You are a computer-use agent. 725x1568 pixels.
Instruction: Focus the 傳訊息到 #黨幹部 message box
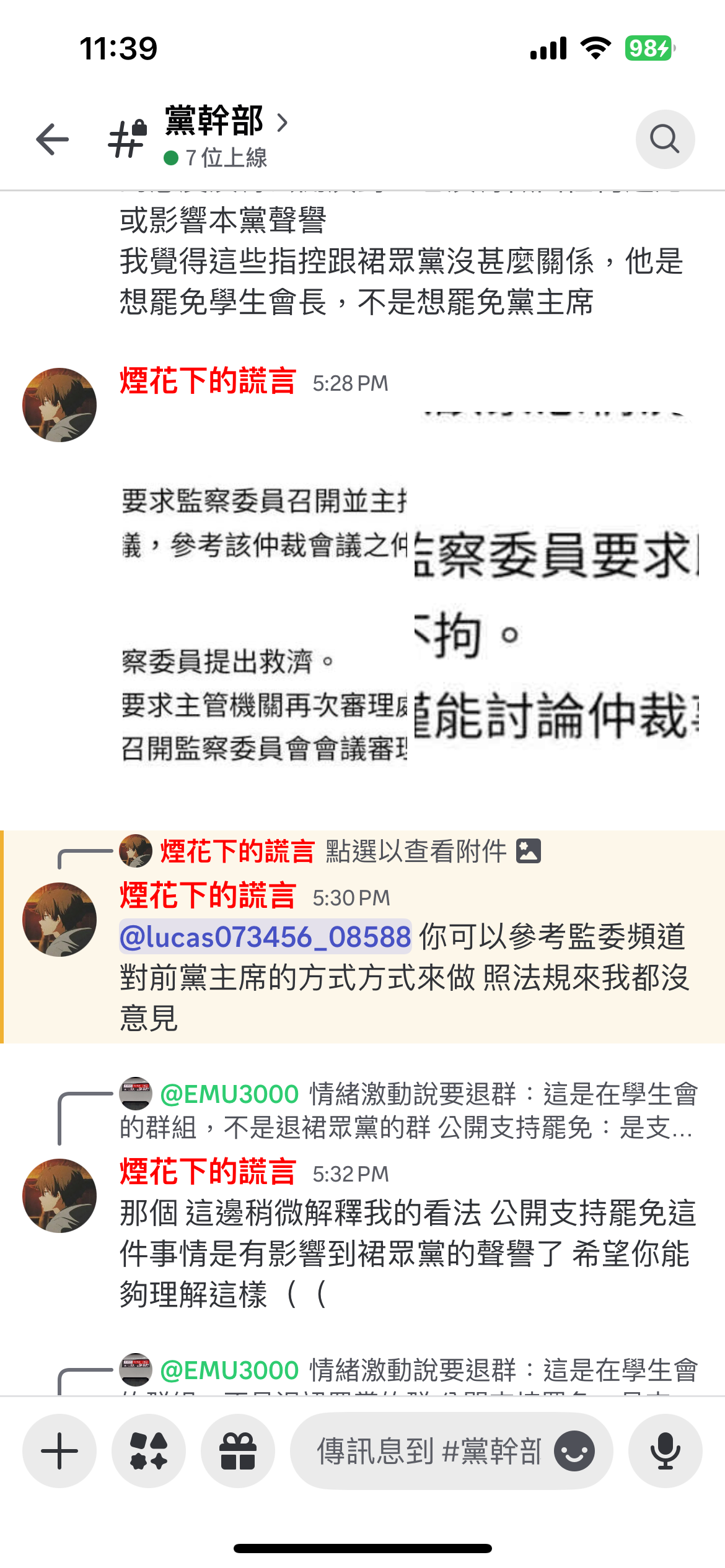(428, 1450)
